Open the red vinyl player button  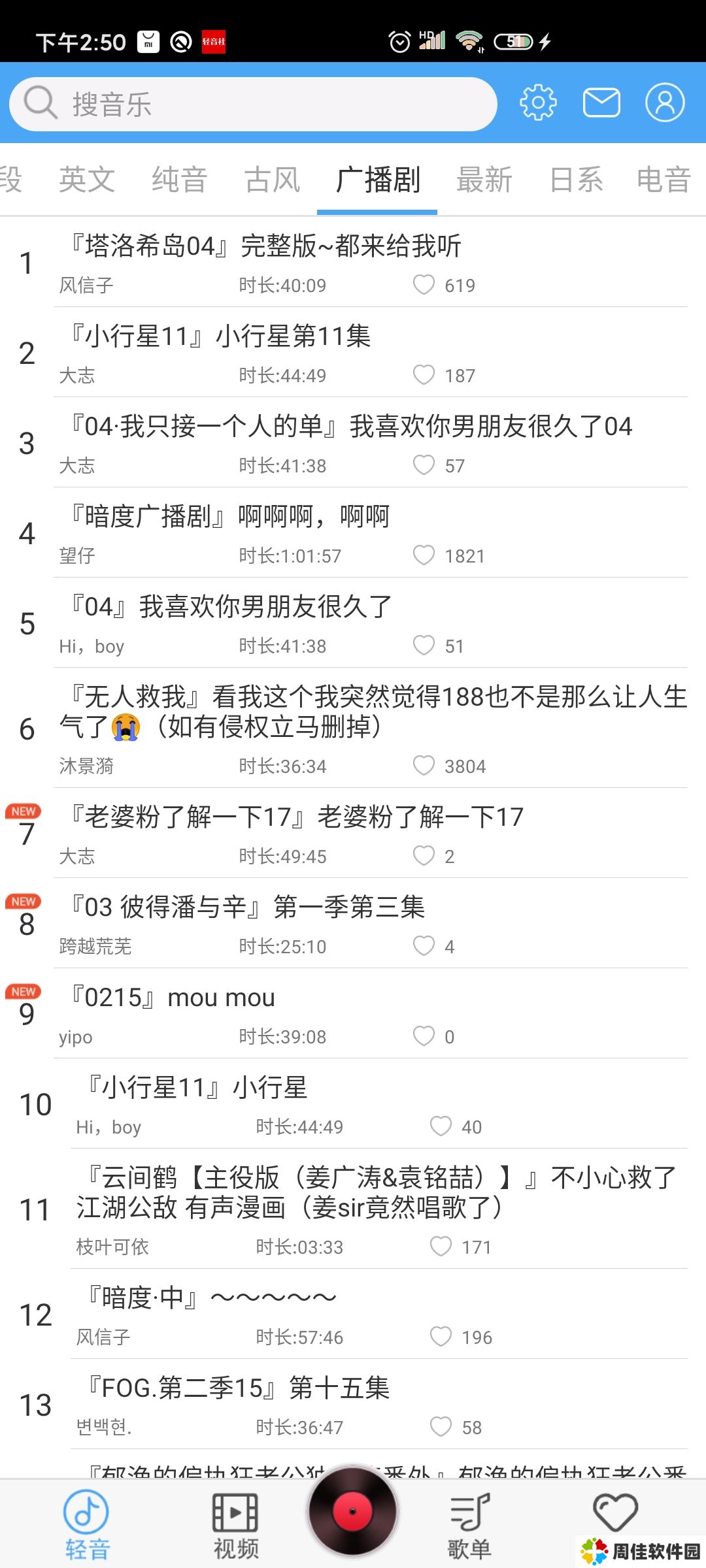click(x=353, y=1511)
